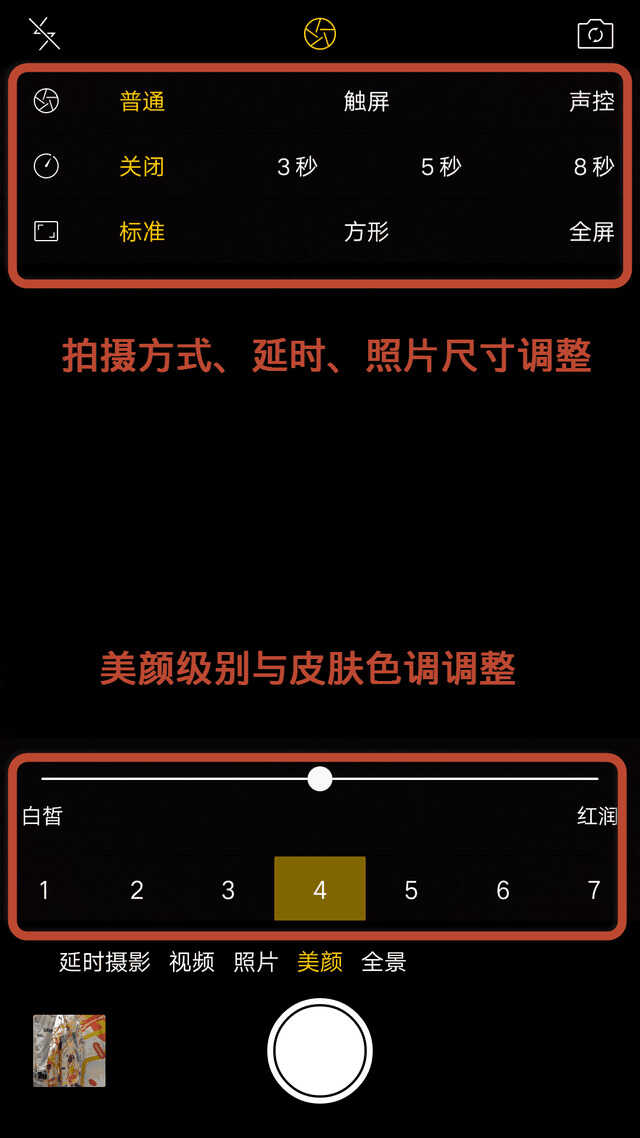Select 方形 square photo size
The height and width of the screenshot is (1138, 640).
[366, 232]
